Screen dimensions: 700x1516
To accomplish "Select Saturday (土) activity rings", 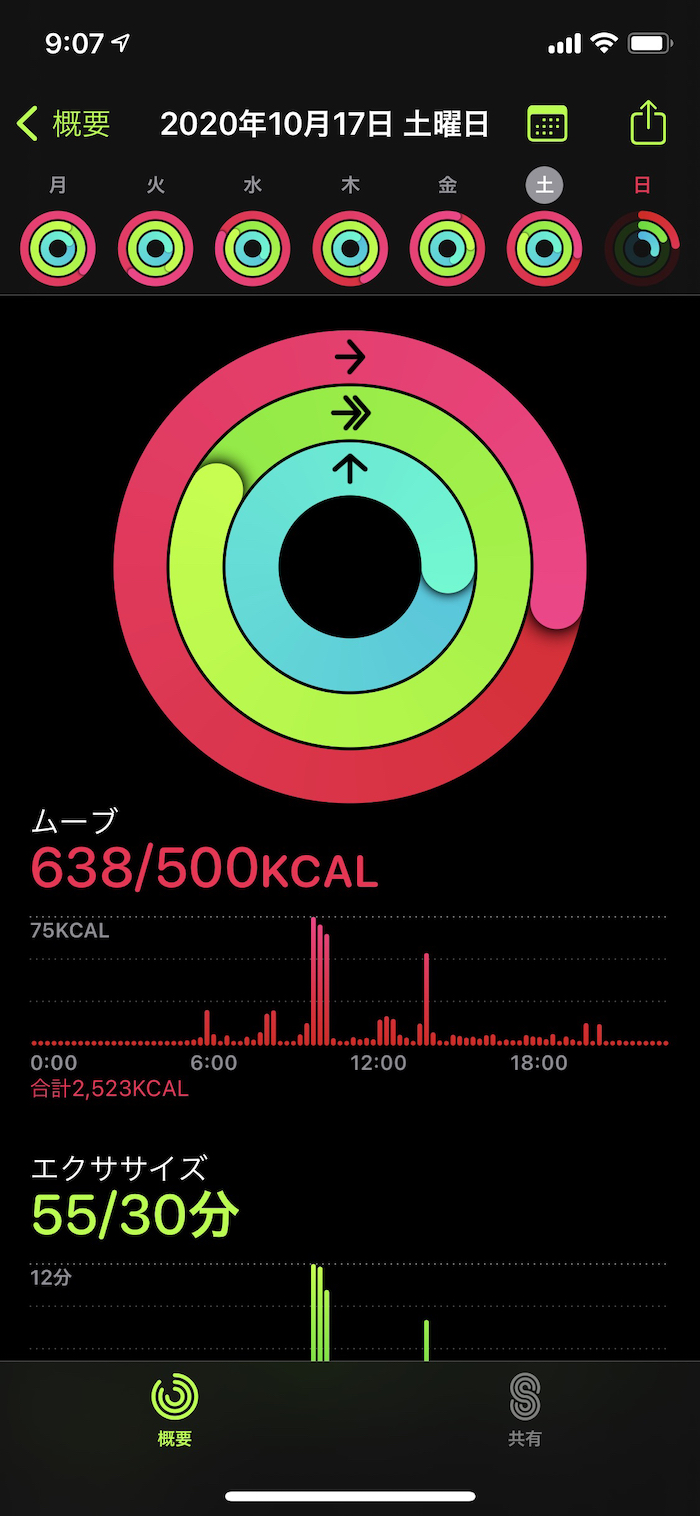I will pos(545,248).
